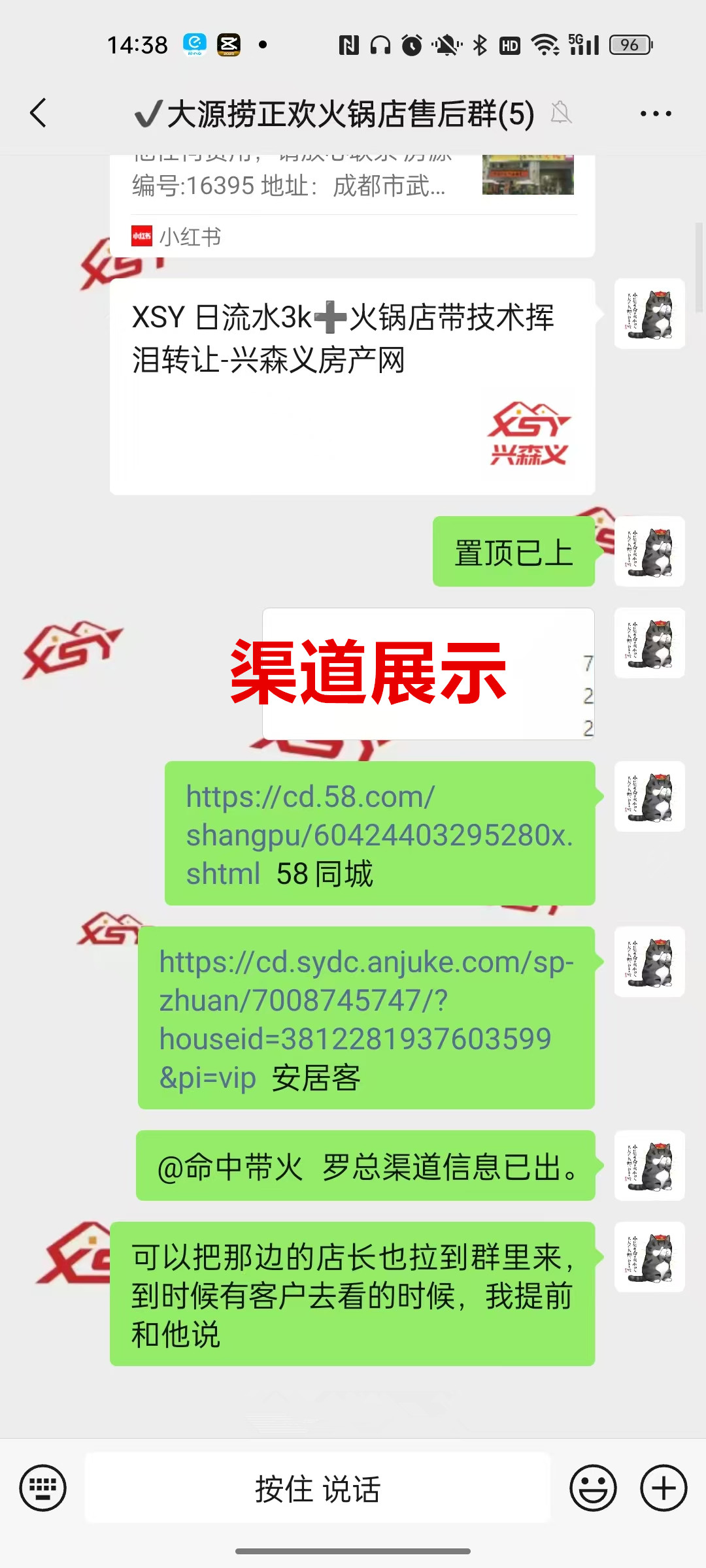Tap sender avatar beside 置顶已上 message
This screenshot has height=1568, width=706.
coord(649,551)
